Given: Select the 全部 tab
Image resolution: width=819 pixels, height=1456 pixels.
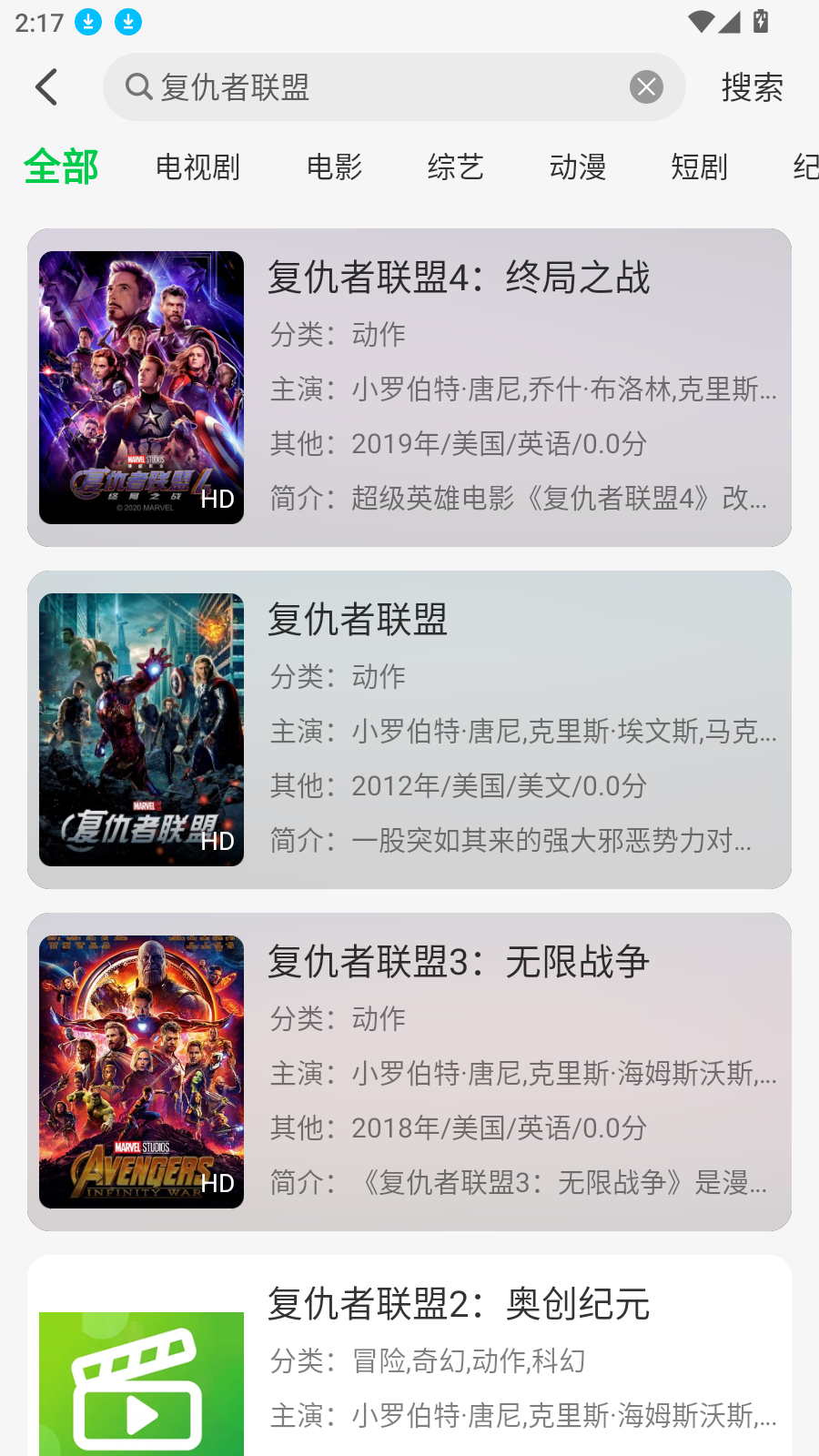Looking at the screenshot, I should (61, 167).
